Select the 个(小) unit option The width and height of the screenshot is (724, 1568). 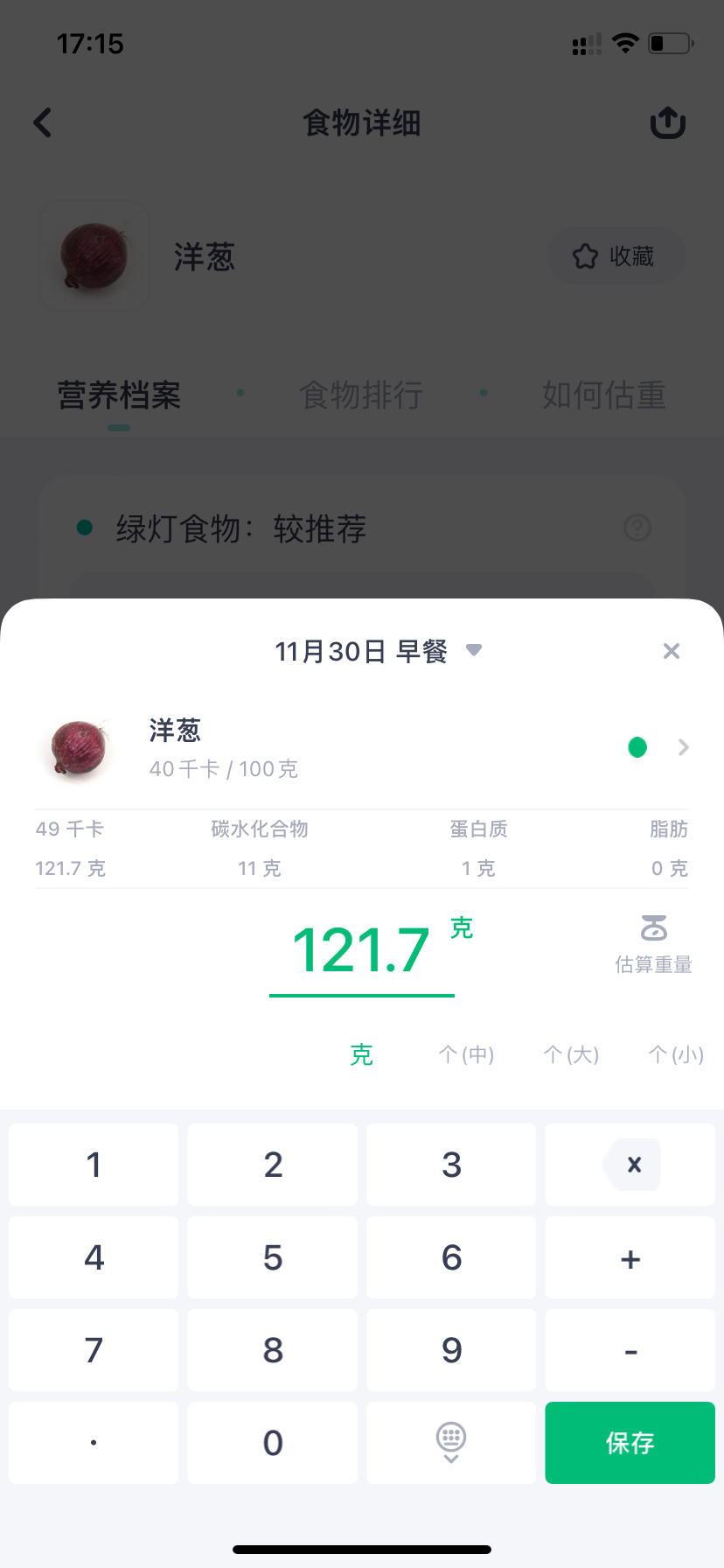[676, 1055]
